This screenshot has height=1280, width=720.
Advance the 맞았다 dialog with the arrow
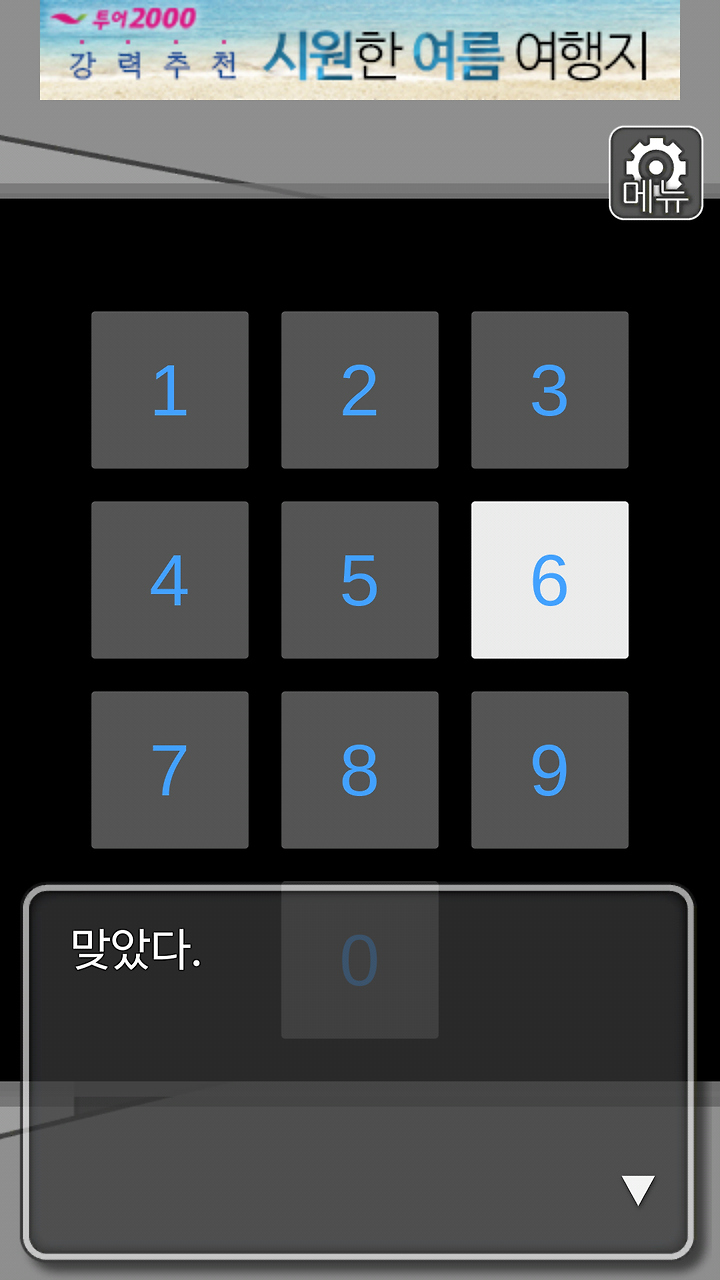(x=638, y=1191)
